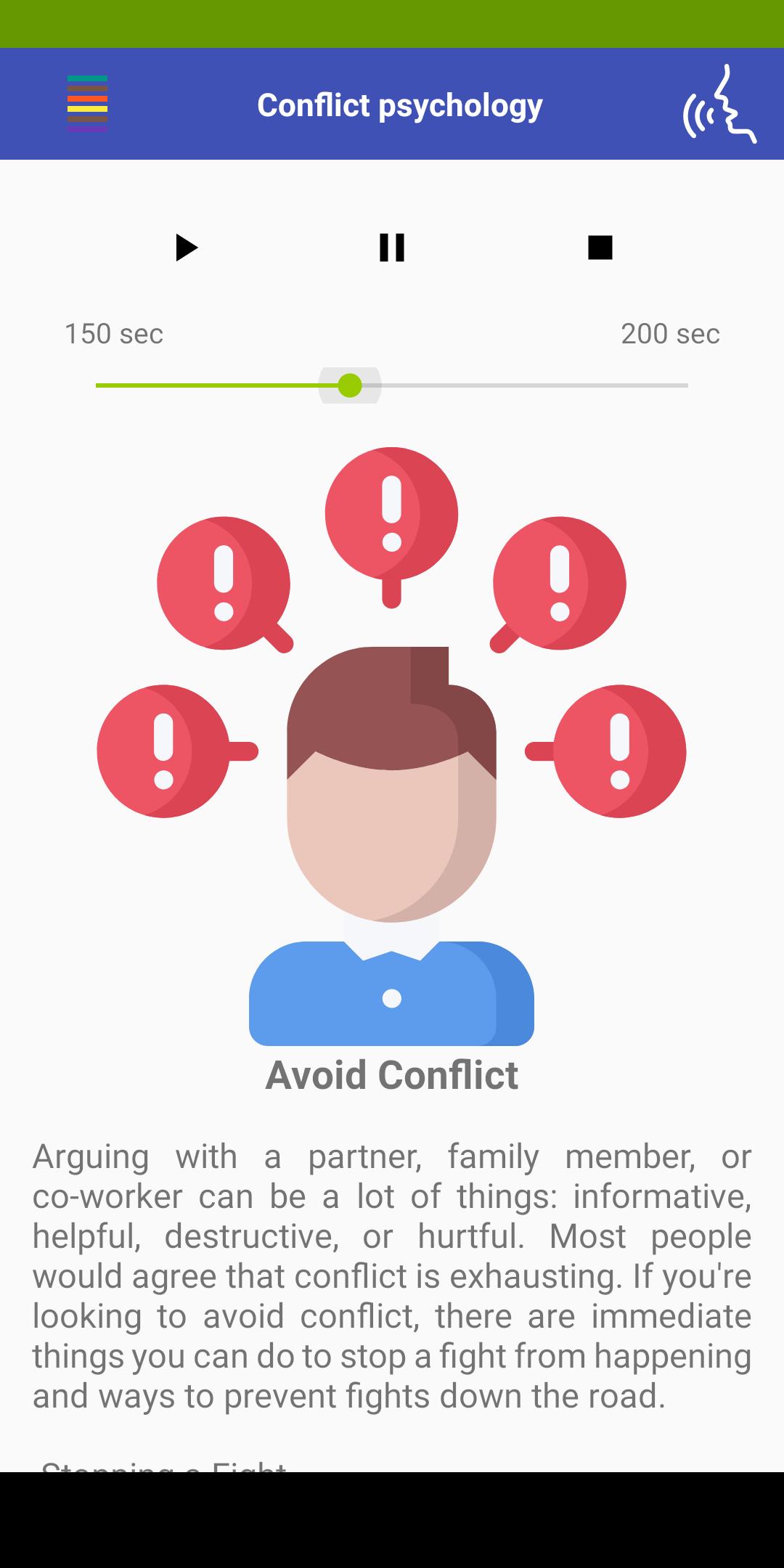Screen dimensions: 784x1568
Task: Tap the audio progress slider
Action: (x=392, y=385)
